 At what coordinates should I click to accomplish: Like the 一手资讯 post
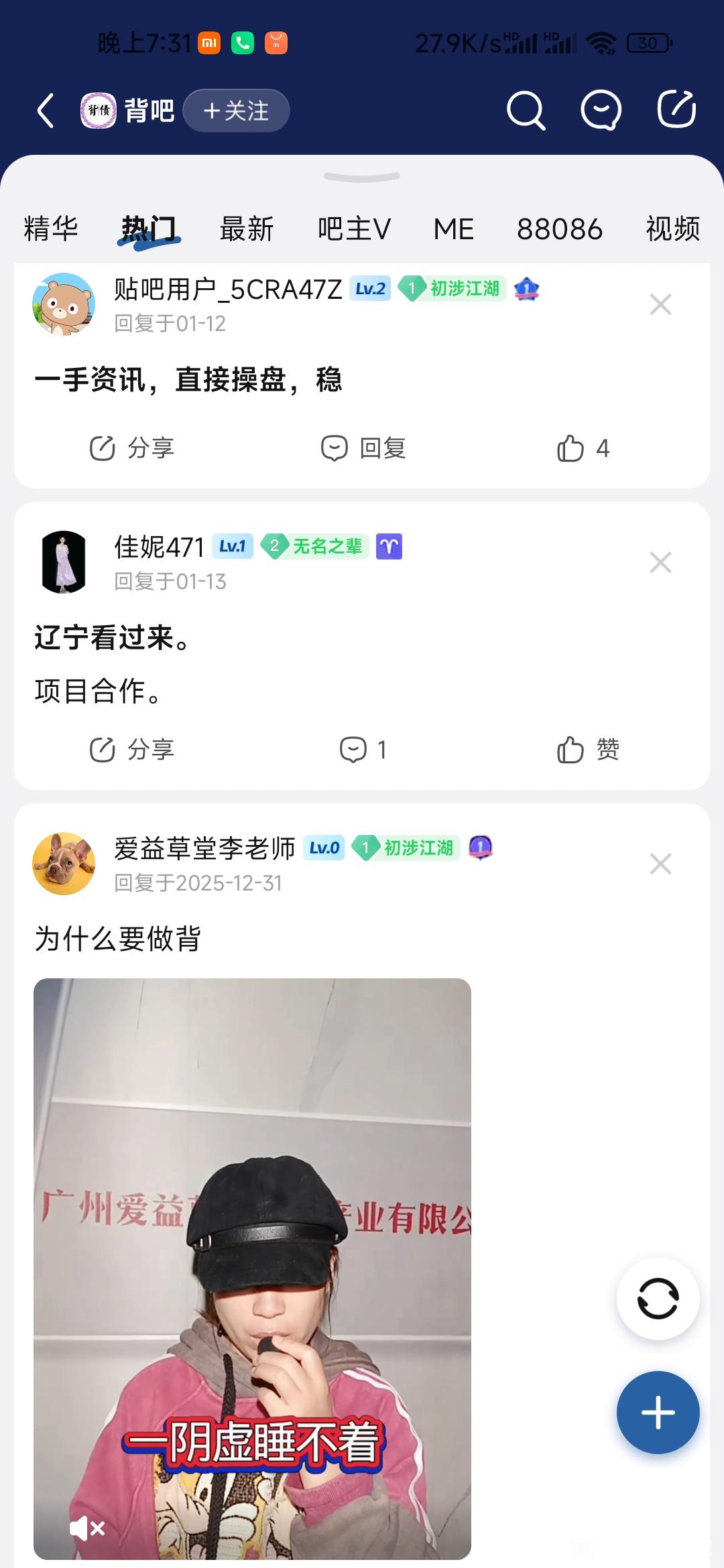(583, 448)
